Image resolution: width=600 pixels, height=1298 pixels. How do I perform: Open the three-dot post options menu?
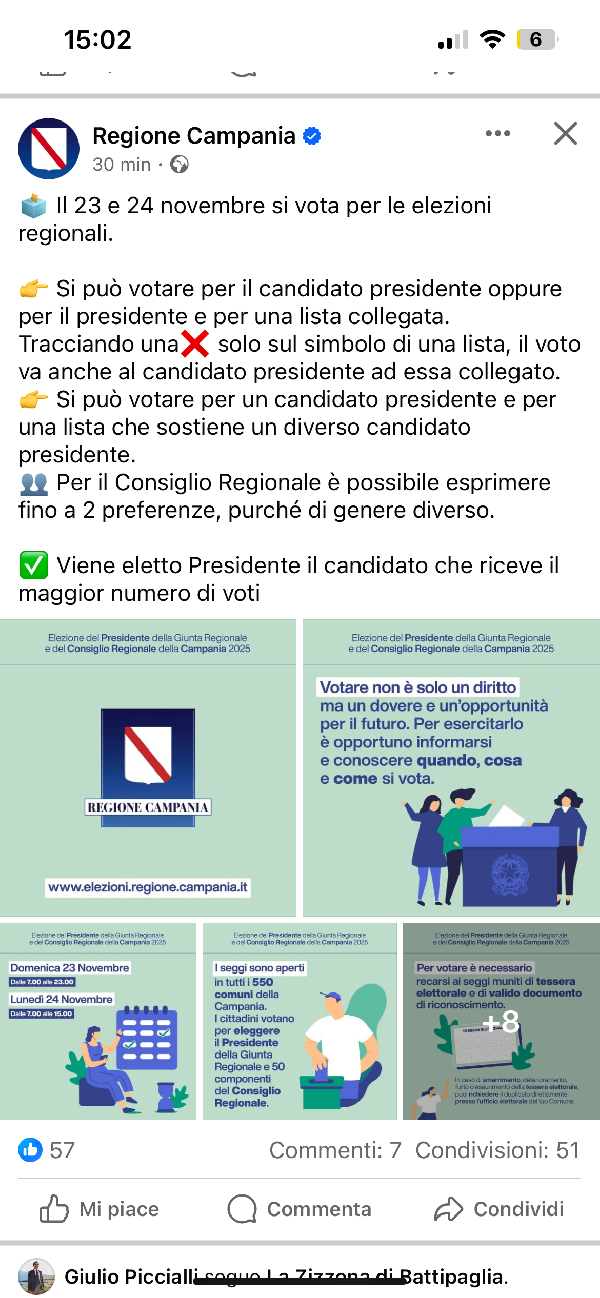click(498, 134)
